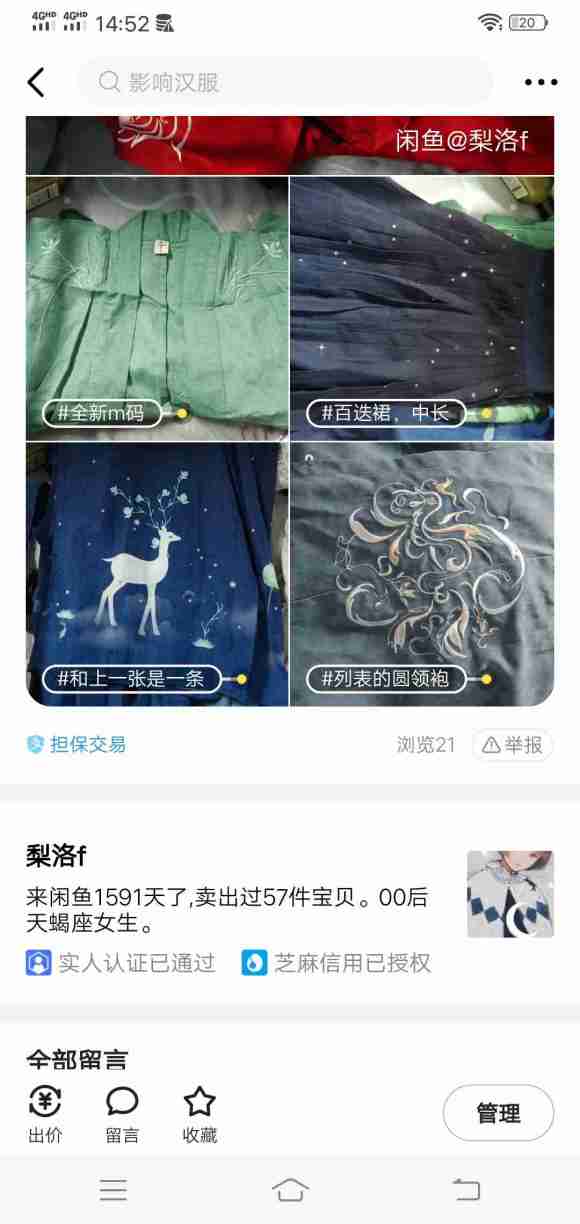Screen dimensions: 580x1224
Task: Open the system recent apps menu
Action: coord(113,1190)
